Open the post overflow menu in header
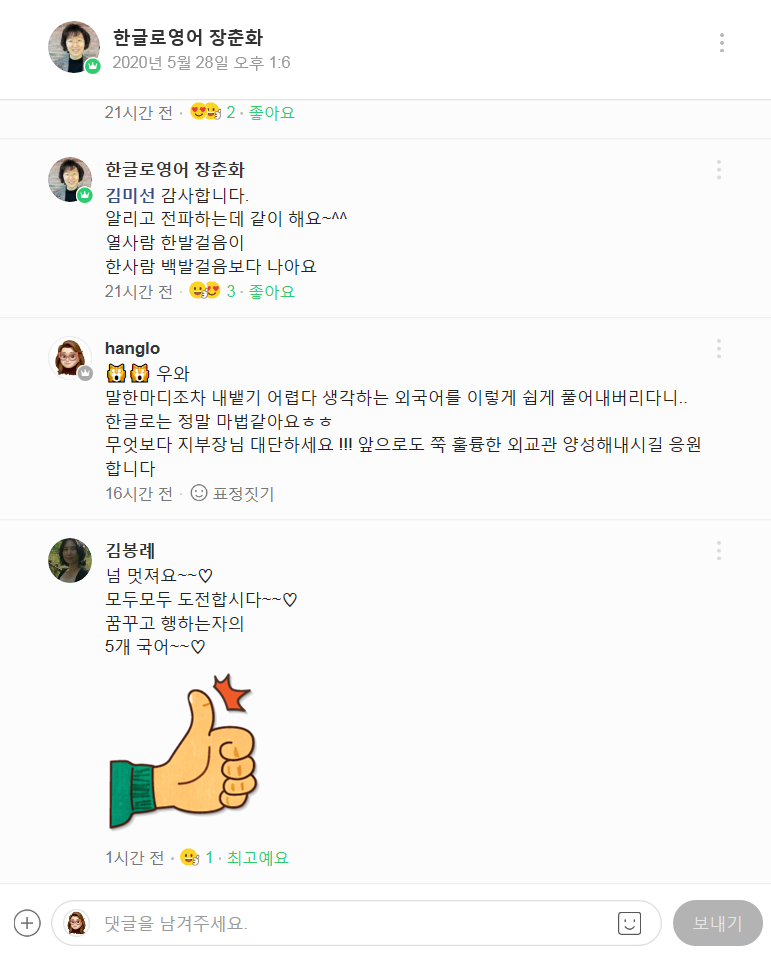Screen dimensions: 771x960 tap(721, 43)
